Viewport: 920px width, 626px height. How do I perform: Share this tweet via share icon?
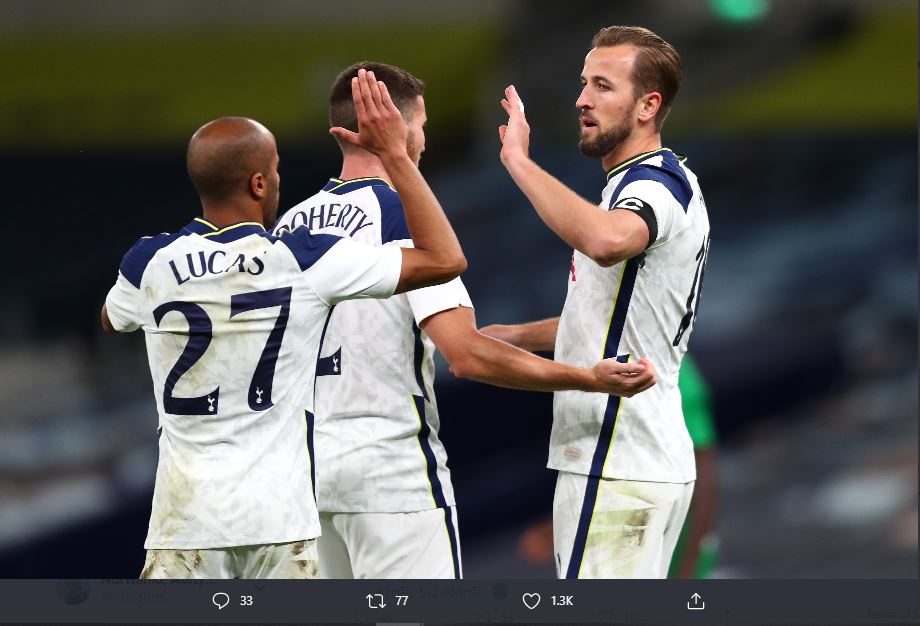pyautogui.click(x=696, y=601)
